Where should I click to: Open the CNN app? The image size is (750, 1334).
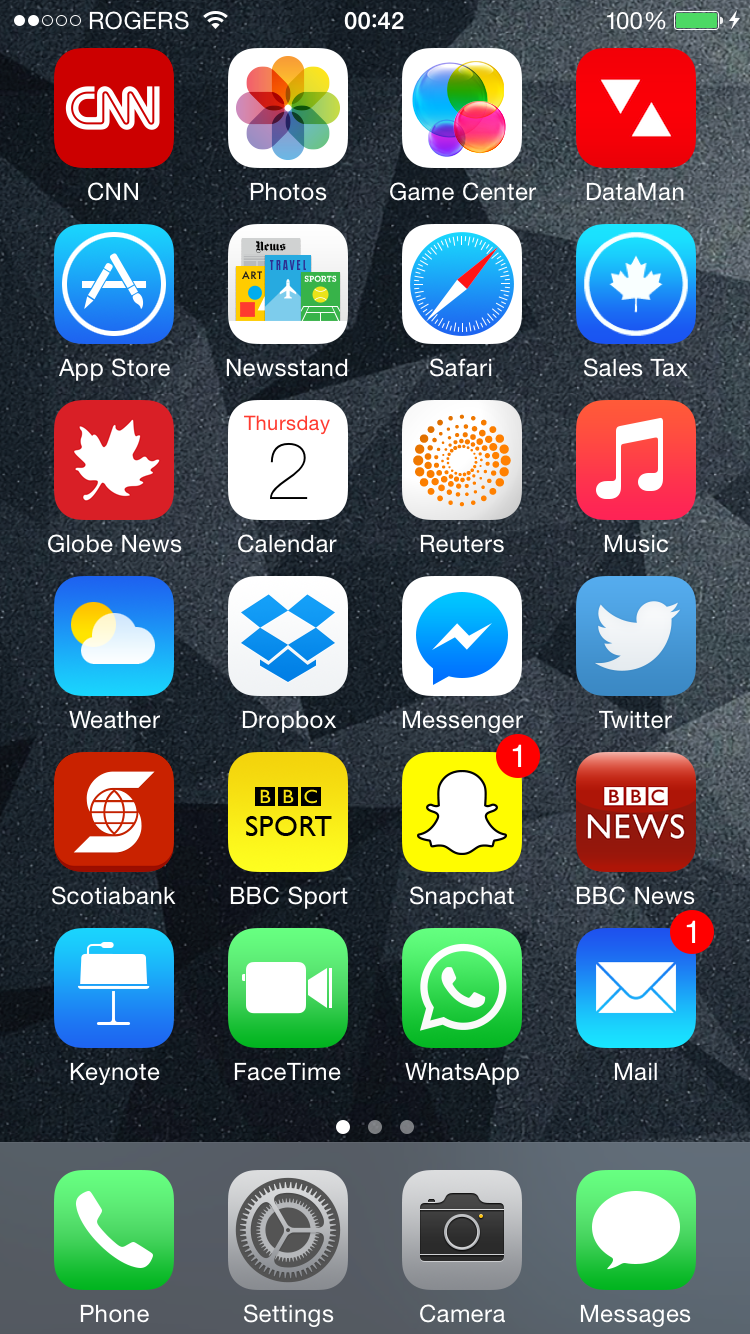tap(114, 108)
